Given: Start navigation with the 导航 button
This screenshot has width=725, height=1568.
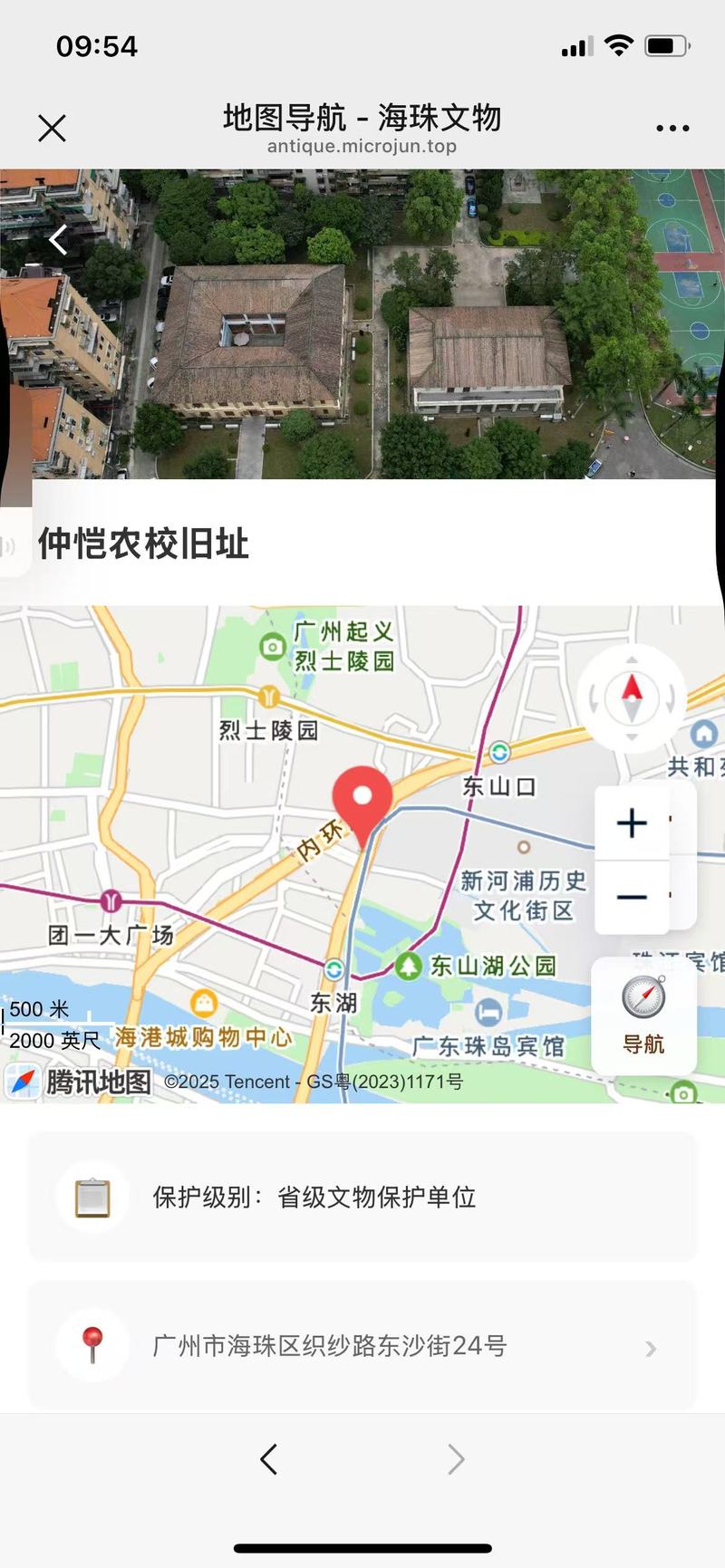Looking at the screenshot, I should (x=643, y=1015).
